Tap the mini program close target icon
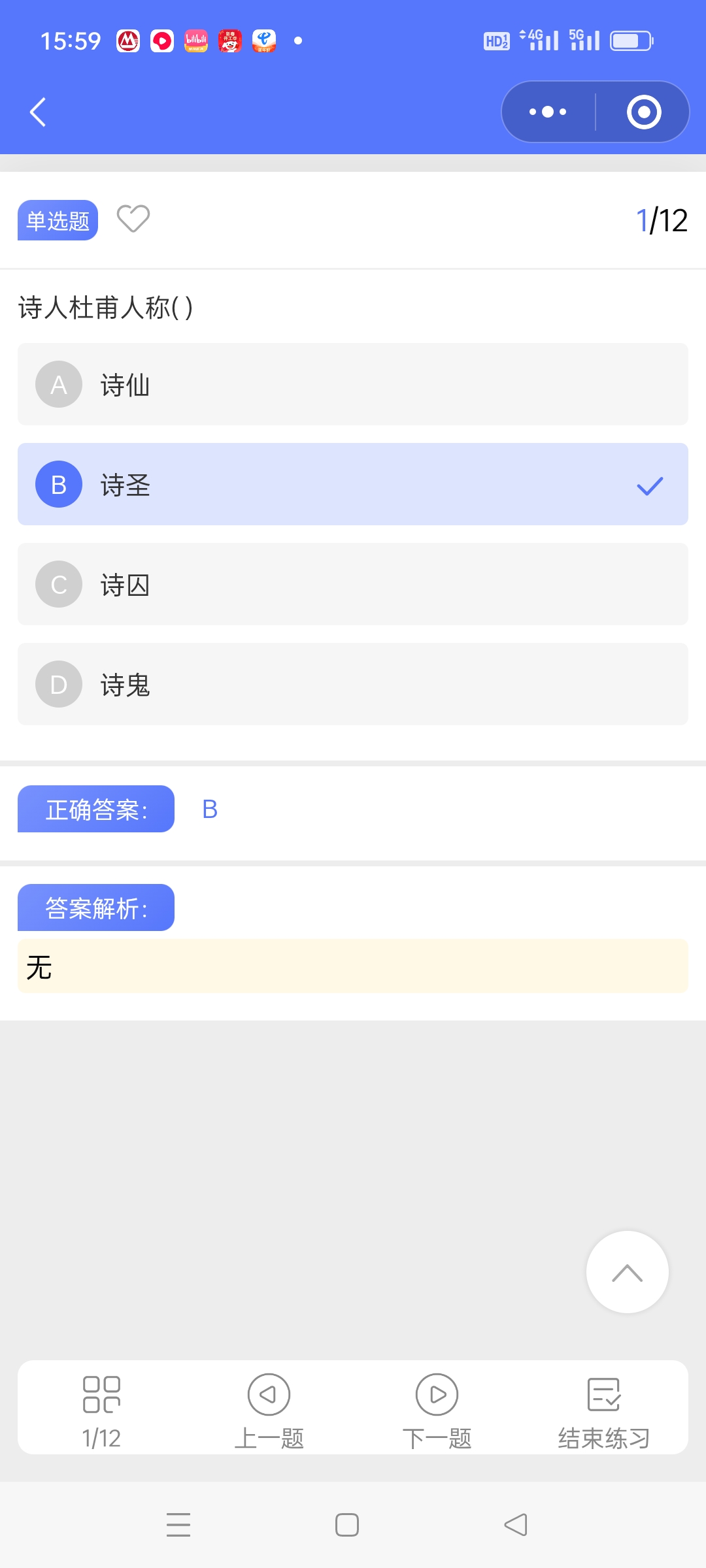Image resolution: width=706 pixels, height=1568 pixels. click(643, 111)
